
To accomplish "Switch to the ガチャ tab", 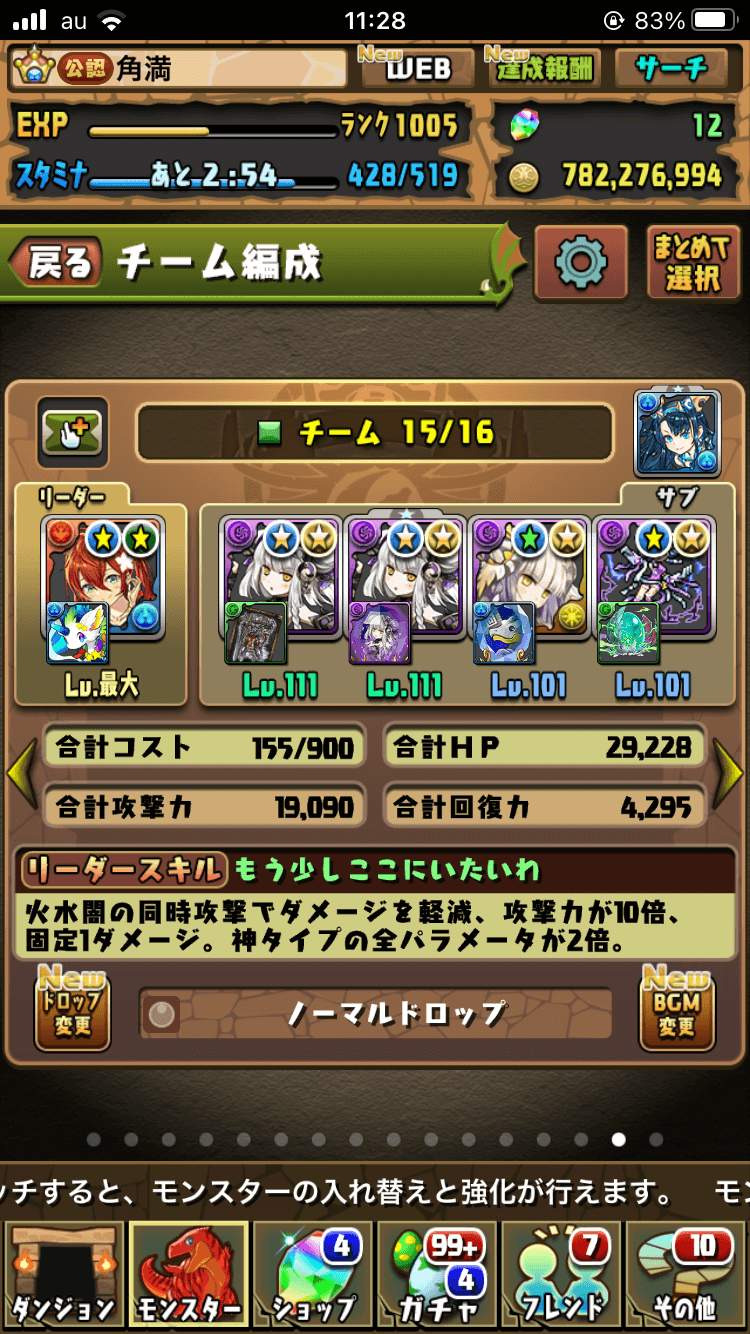I will click(x=436, y=1275).
